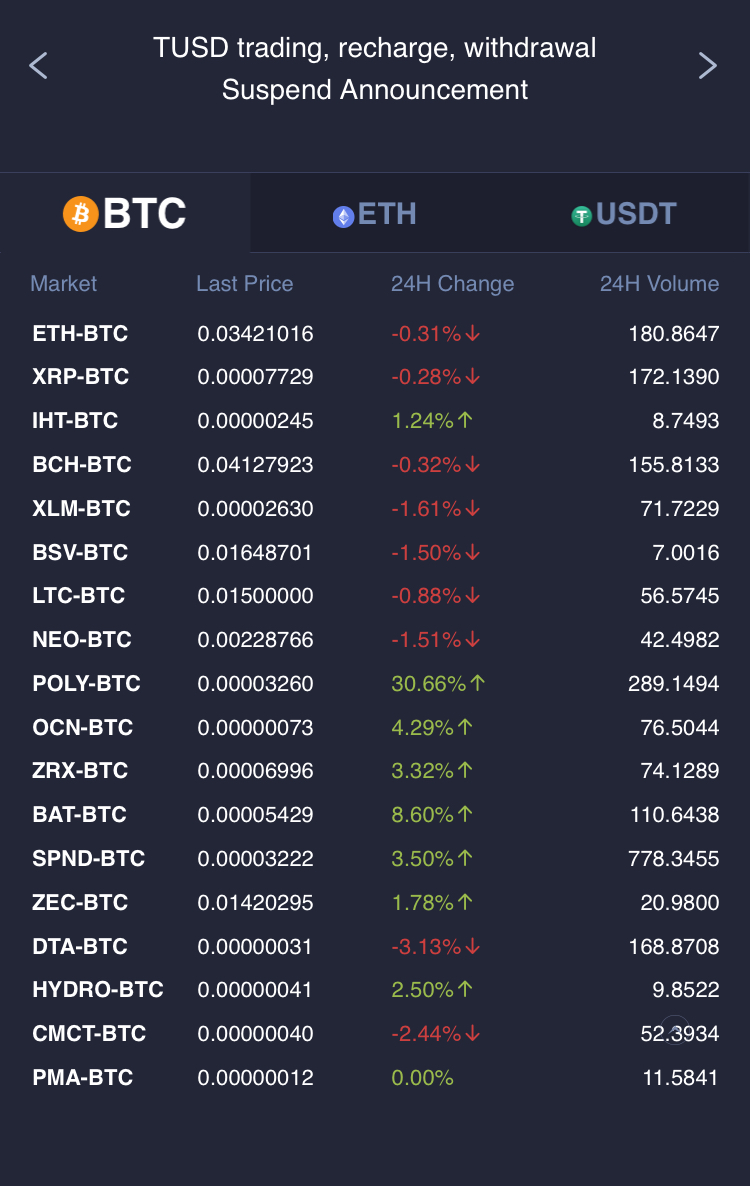
Task: Sort markets by 24H Change
Action: (452, 284)
